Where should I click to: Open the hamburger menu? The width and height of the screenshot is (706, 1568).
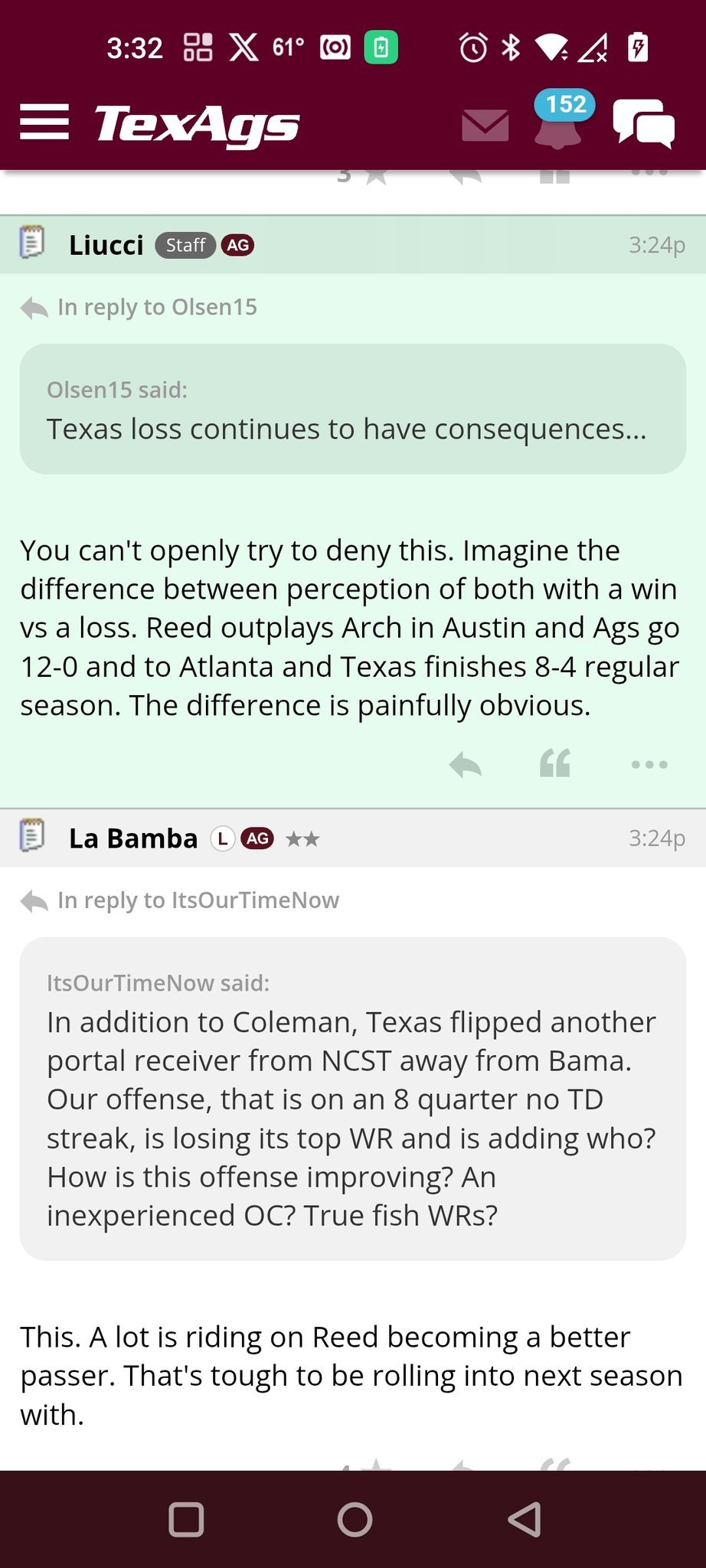[44, 122]
